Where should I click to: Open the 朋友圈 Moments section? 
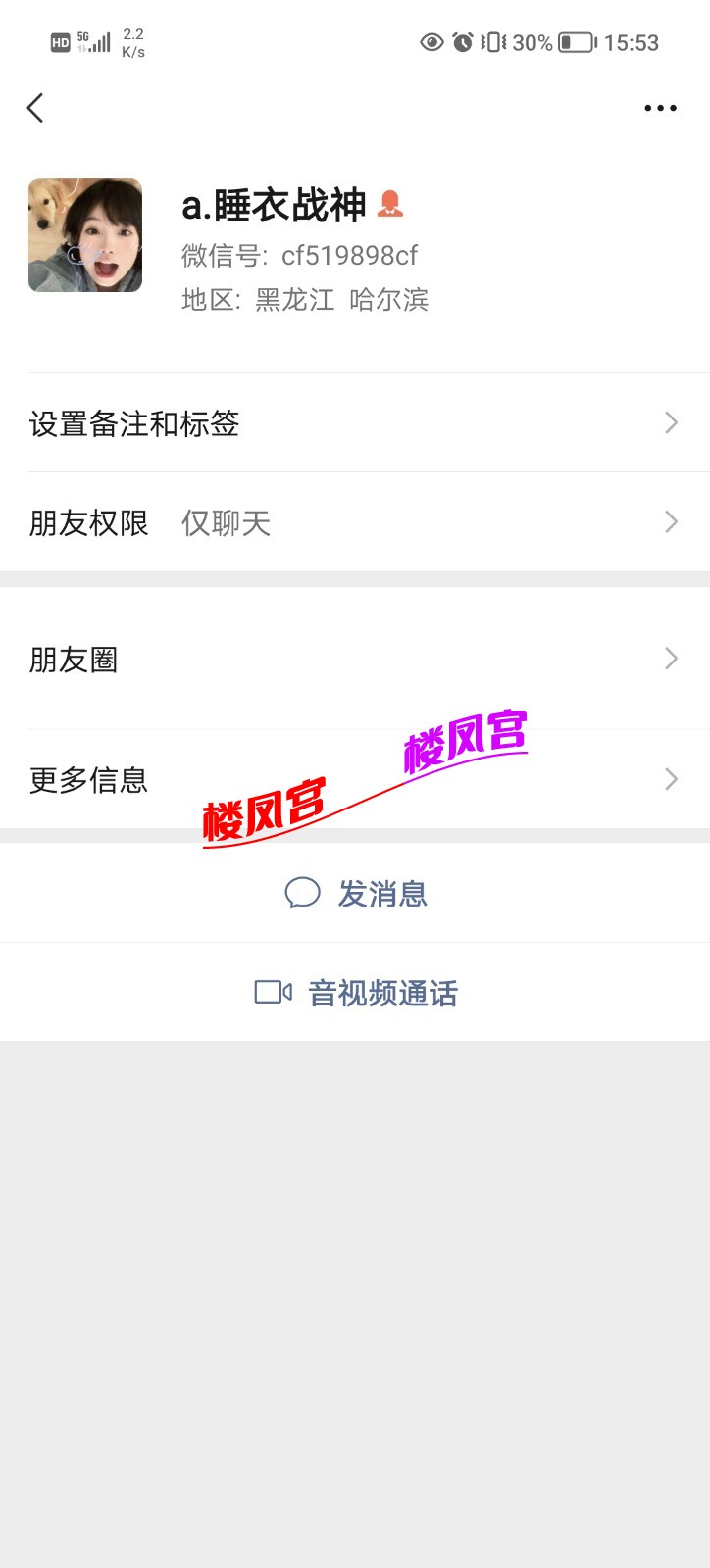[x=355, y=659]
